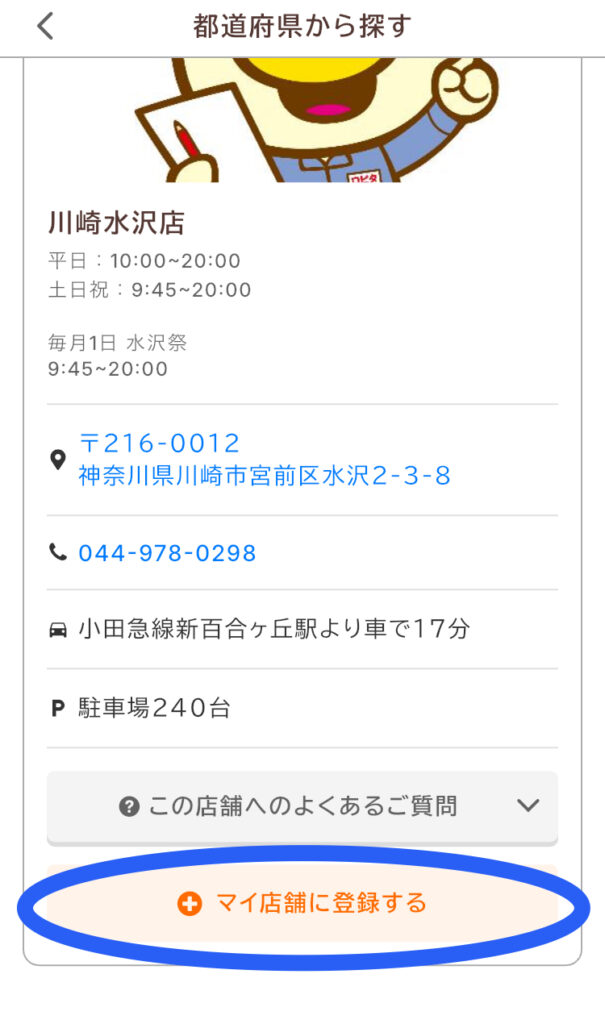Tap マイ店舗に登録する button
This screenshot has width=605, height=1024.
(302, 903)
